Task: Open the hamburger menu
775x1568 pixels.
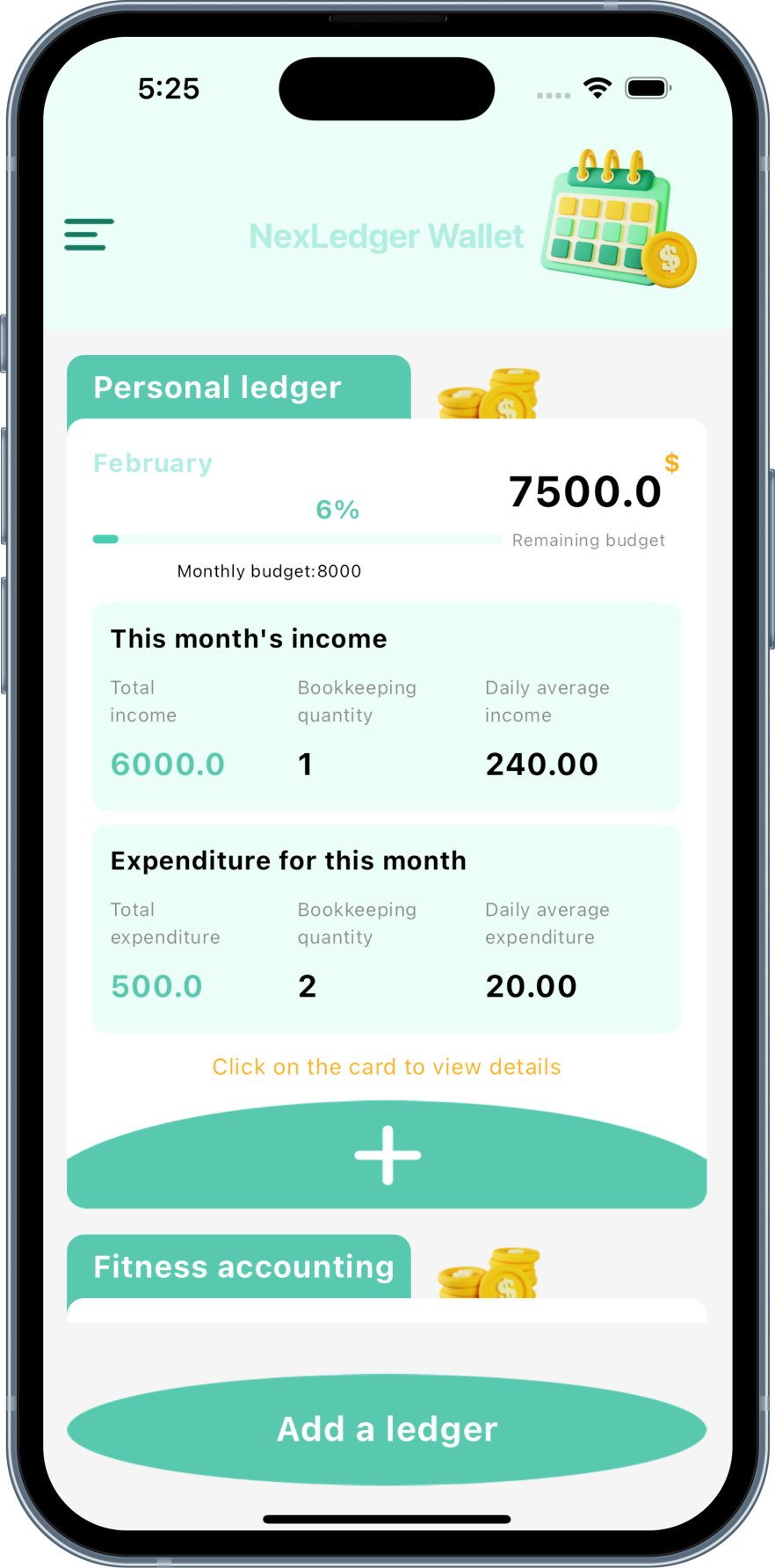Action: (x=89, y=235)
